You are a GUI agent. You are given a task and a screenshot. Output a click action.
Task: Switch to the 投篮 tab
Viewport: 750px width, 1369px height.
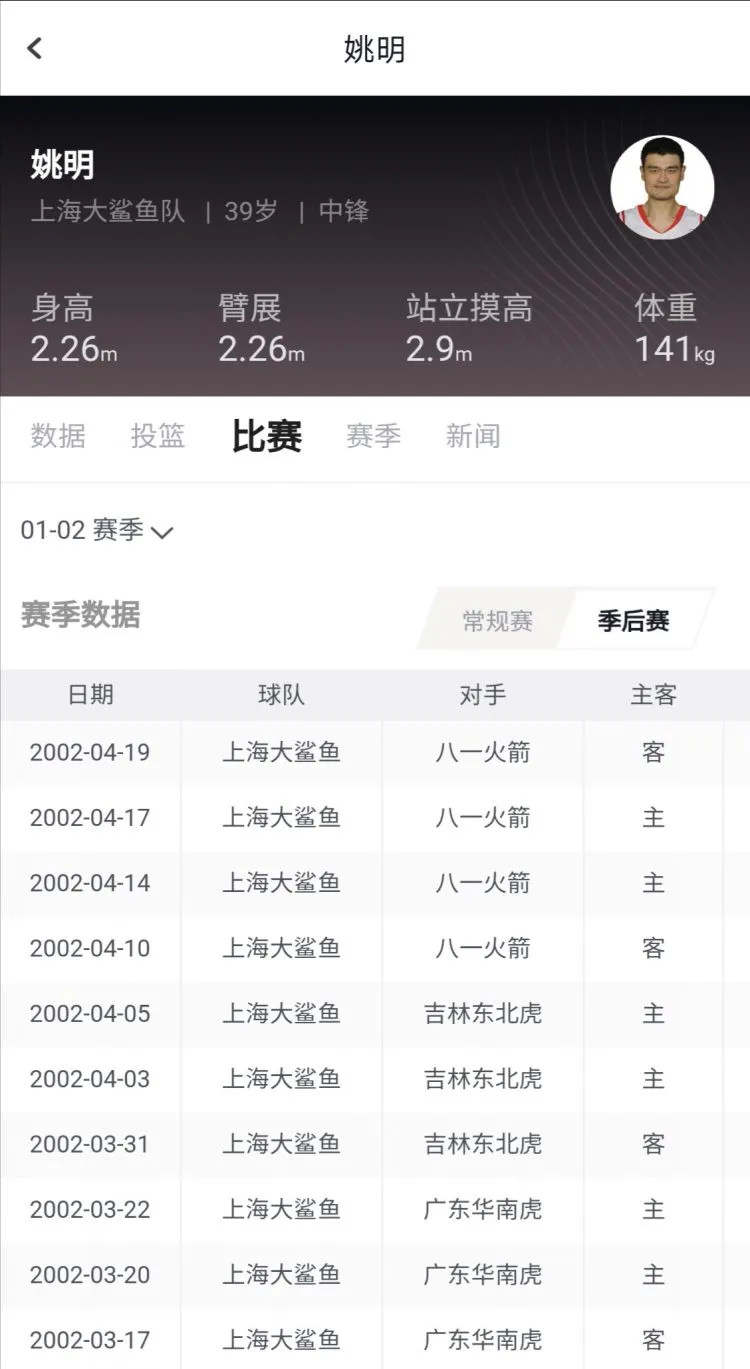coord(158,436)
